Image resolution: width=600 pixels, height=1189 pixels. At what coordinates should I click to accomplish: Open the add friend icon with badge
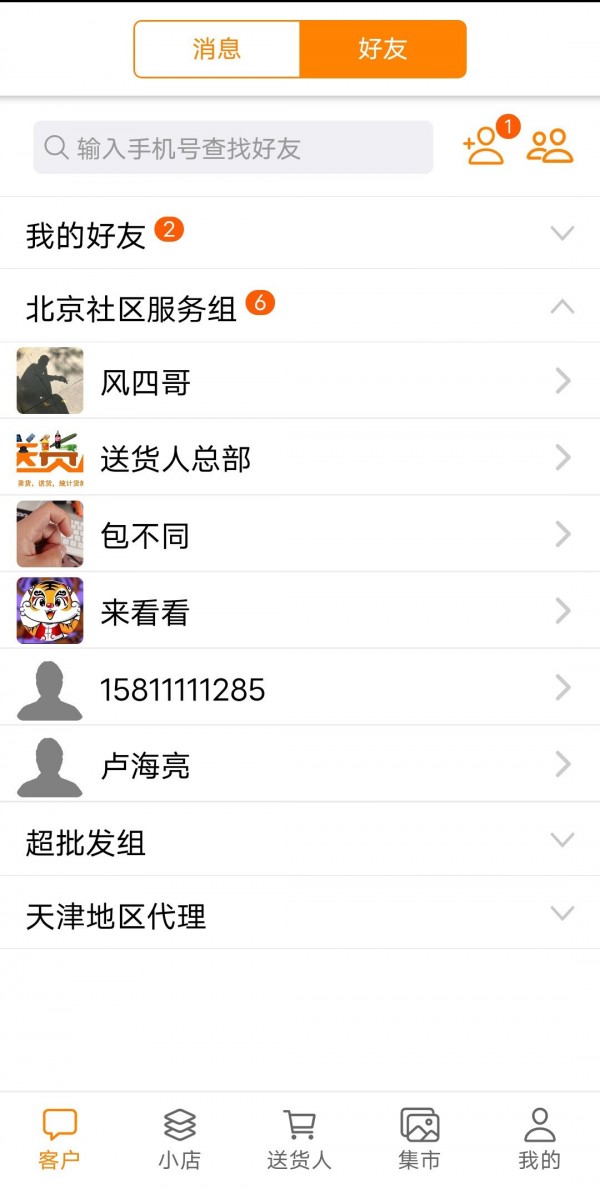pos(487,146)
